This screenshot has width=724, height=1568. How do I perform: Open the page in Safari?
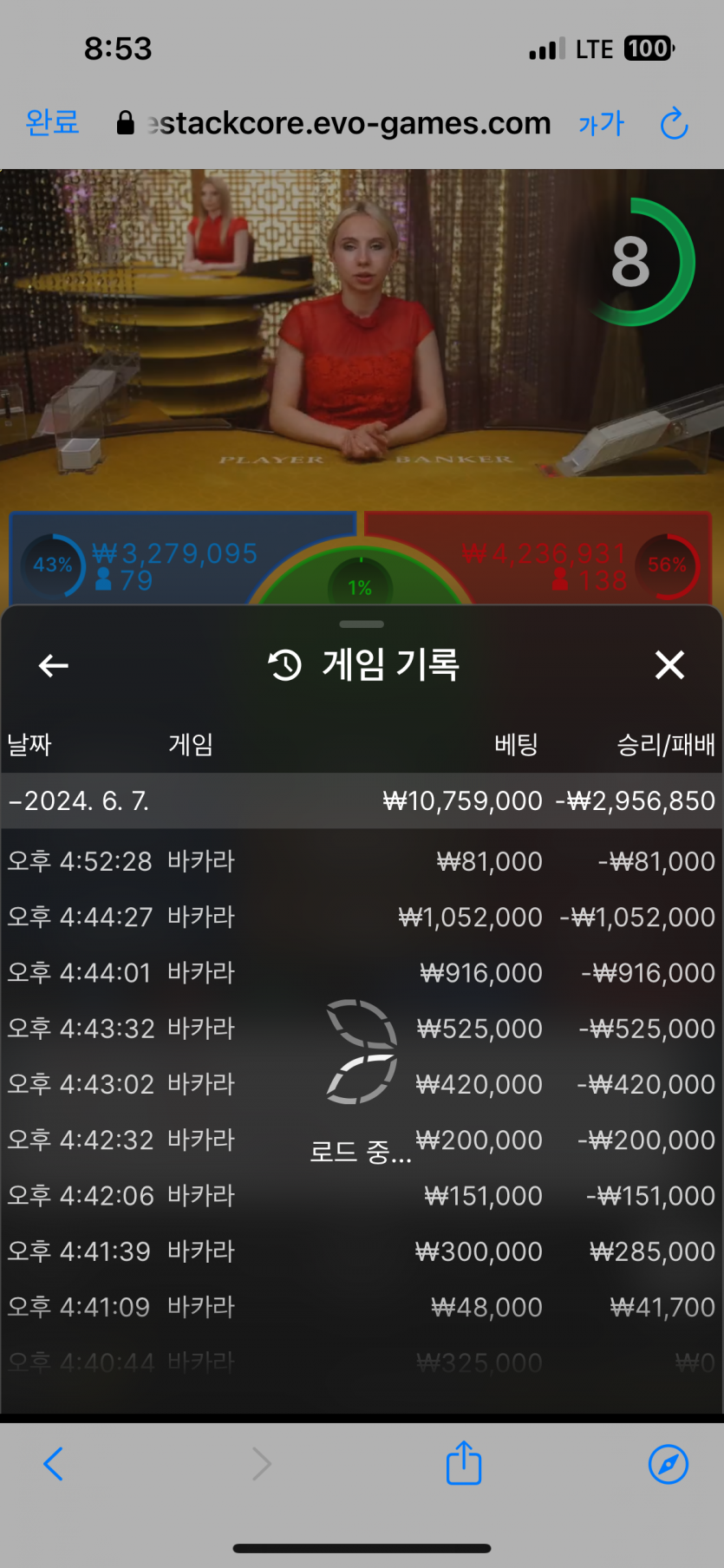pyautogui.click(x=669, y=1464)
